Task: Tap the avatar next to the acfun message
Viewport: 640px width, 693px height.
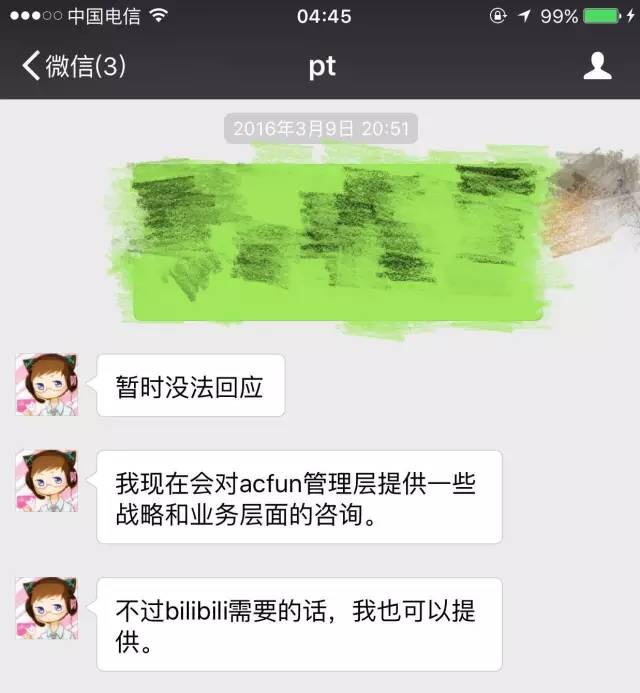Action: (46, 480)
